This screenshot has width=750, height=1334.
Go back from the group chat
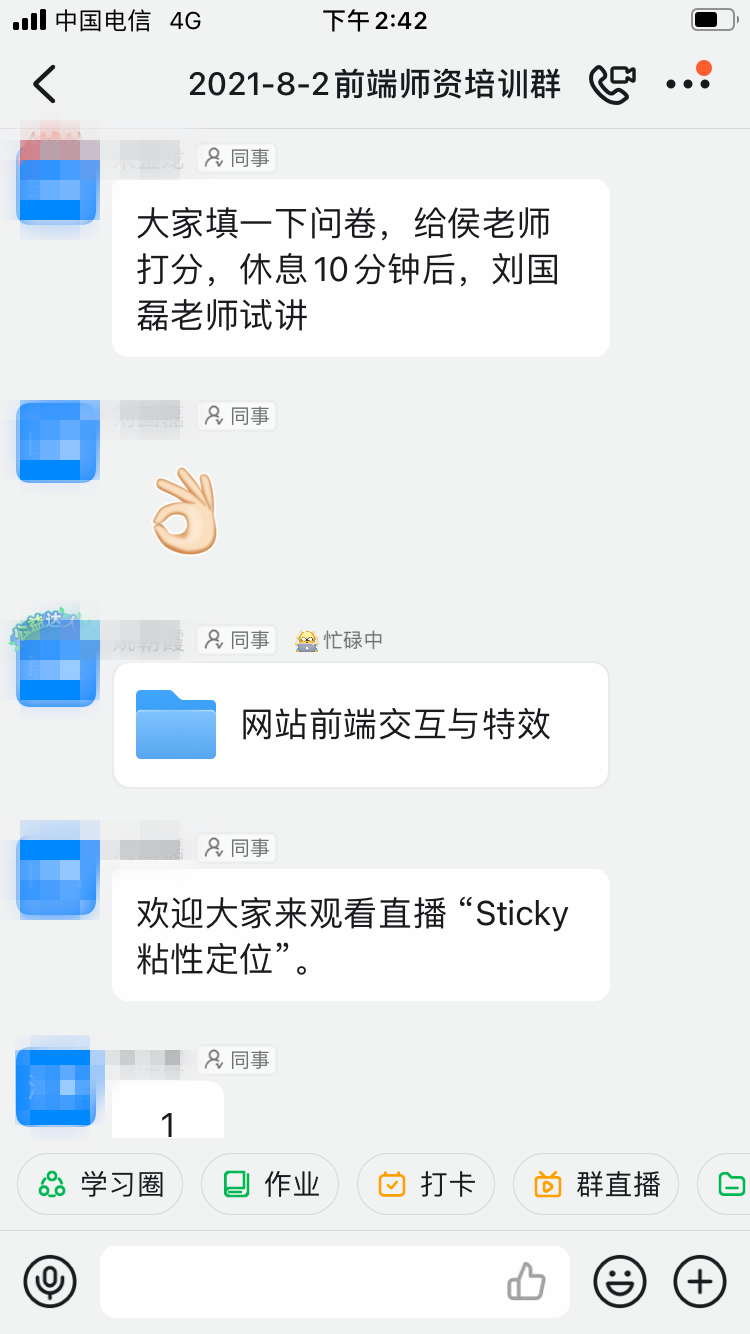44,84
